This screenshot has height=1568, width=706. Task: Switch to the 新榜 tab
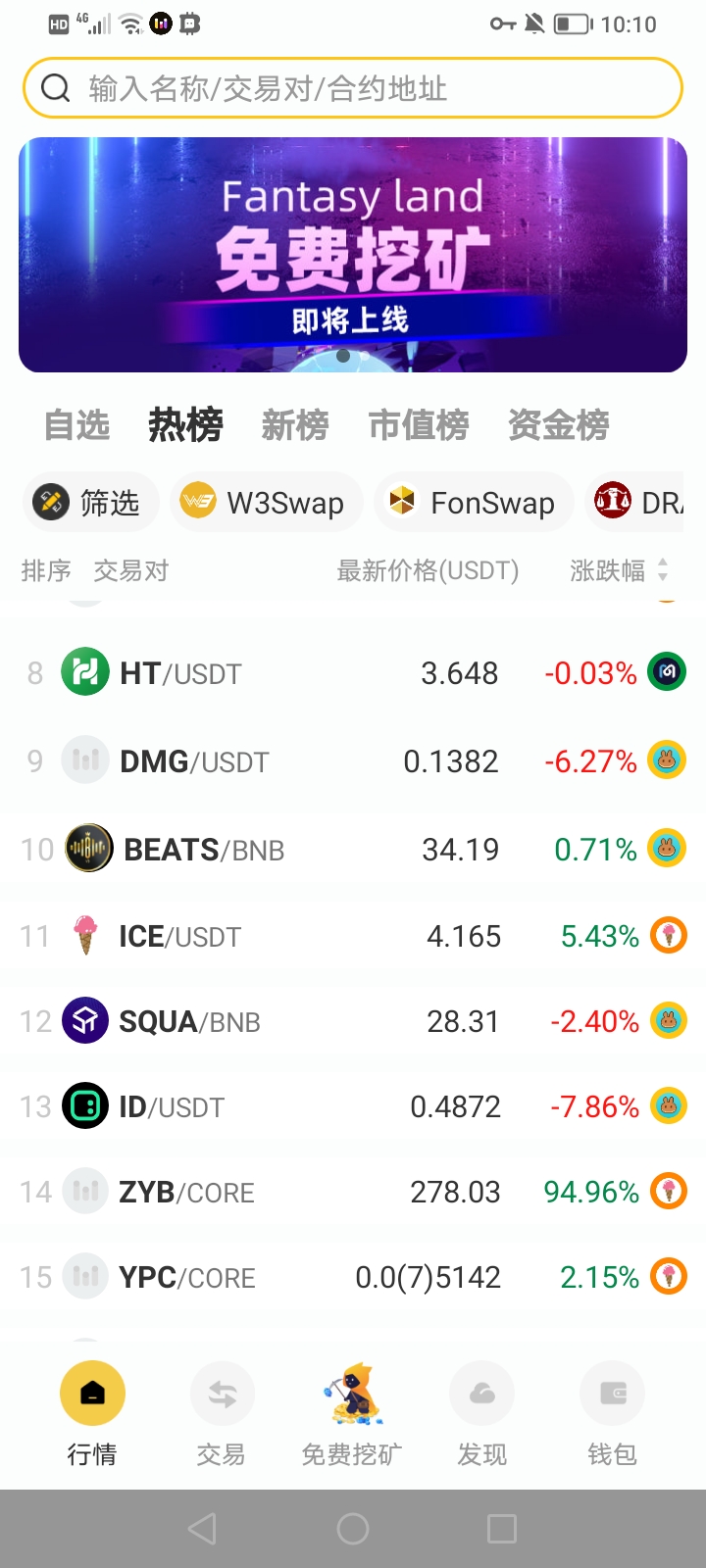click(x=295, y=425)
